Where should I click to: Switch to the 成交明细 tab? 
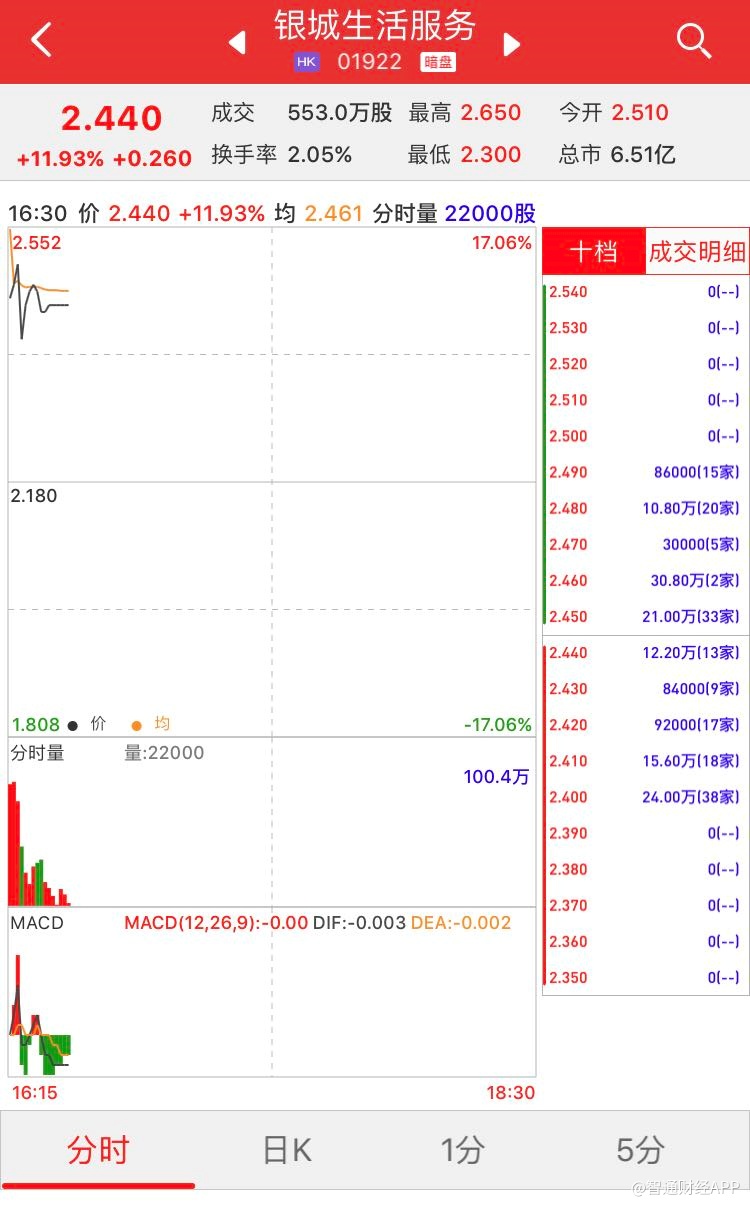click(x=697, y=251)
